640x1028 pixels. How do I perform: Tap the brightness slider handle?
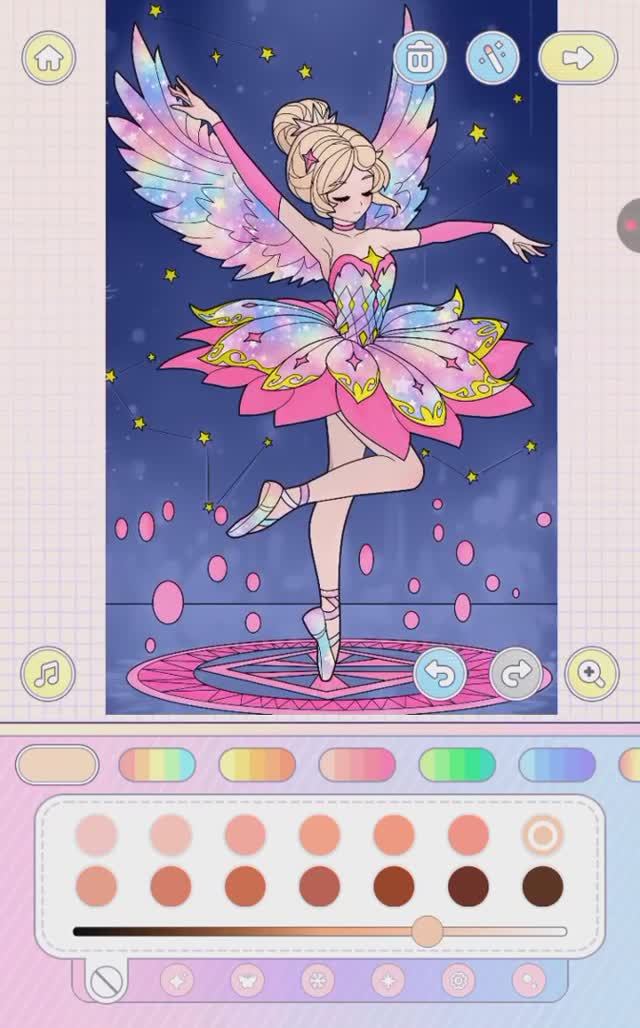pos(427,931)
